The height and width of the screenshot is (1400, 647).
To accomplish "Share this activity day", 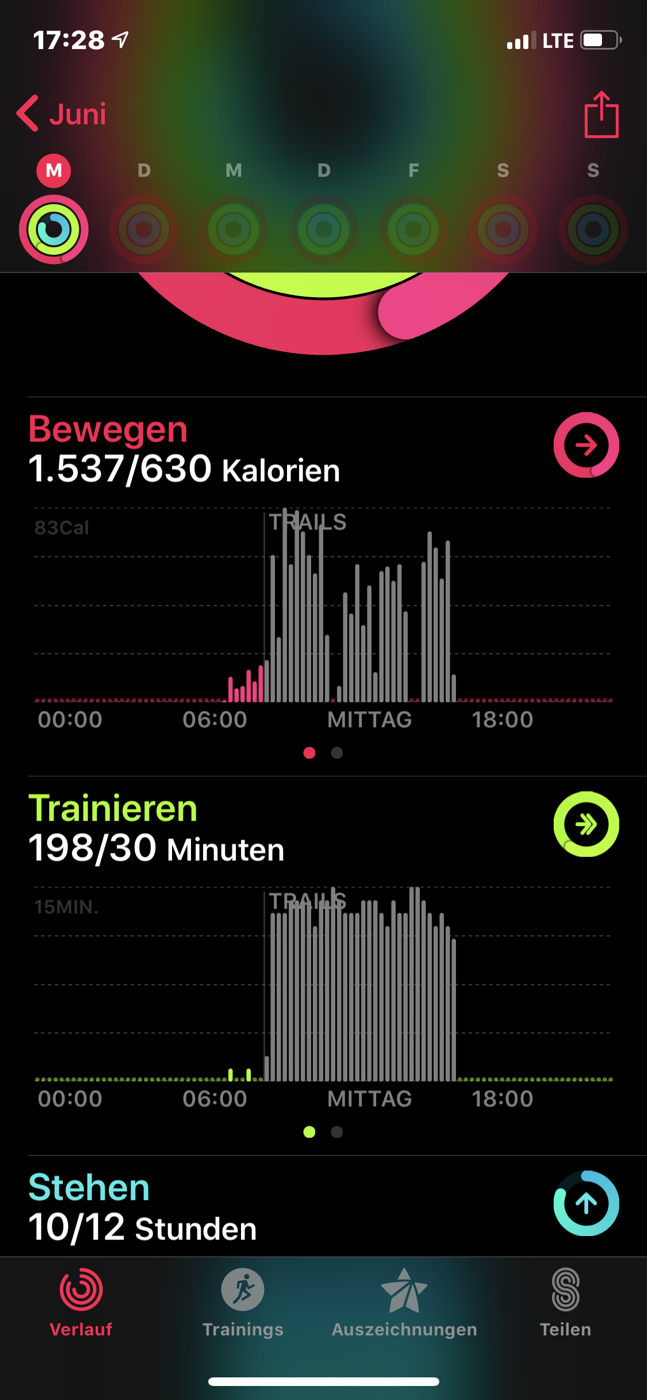I will (x=601, y=114).
